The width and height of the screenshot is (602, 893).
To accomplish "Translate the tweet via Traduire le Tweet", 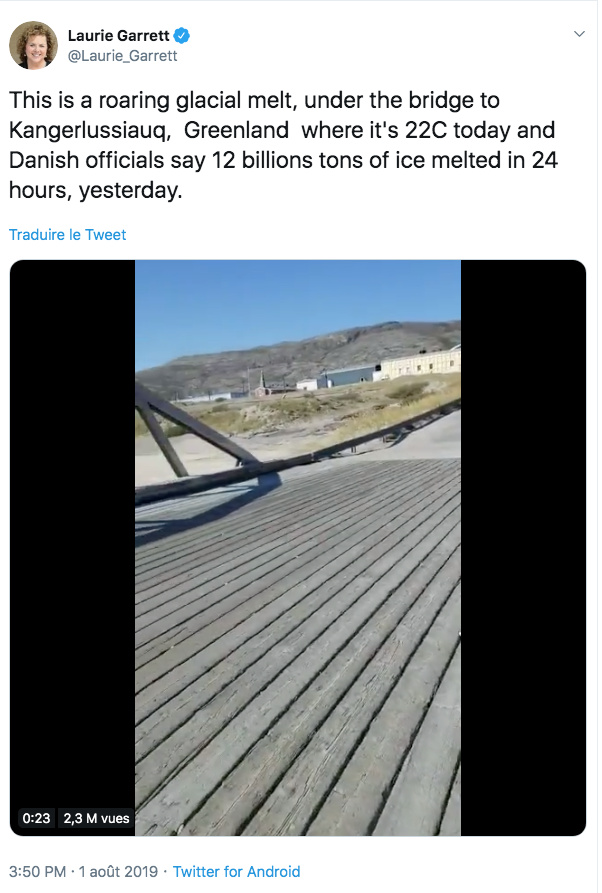I will (67, 235).
